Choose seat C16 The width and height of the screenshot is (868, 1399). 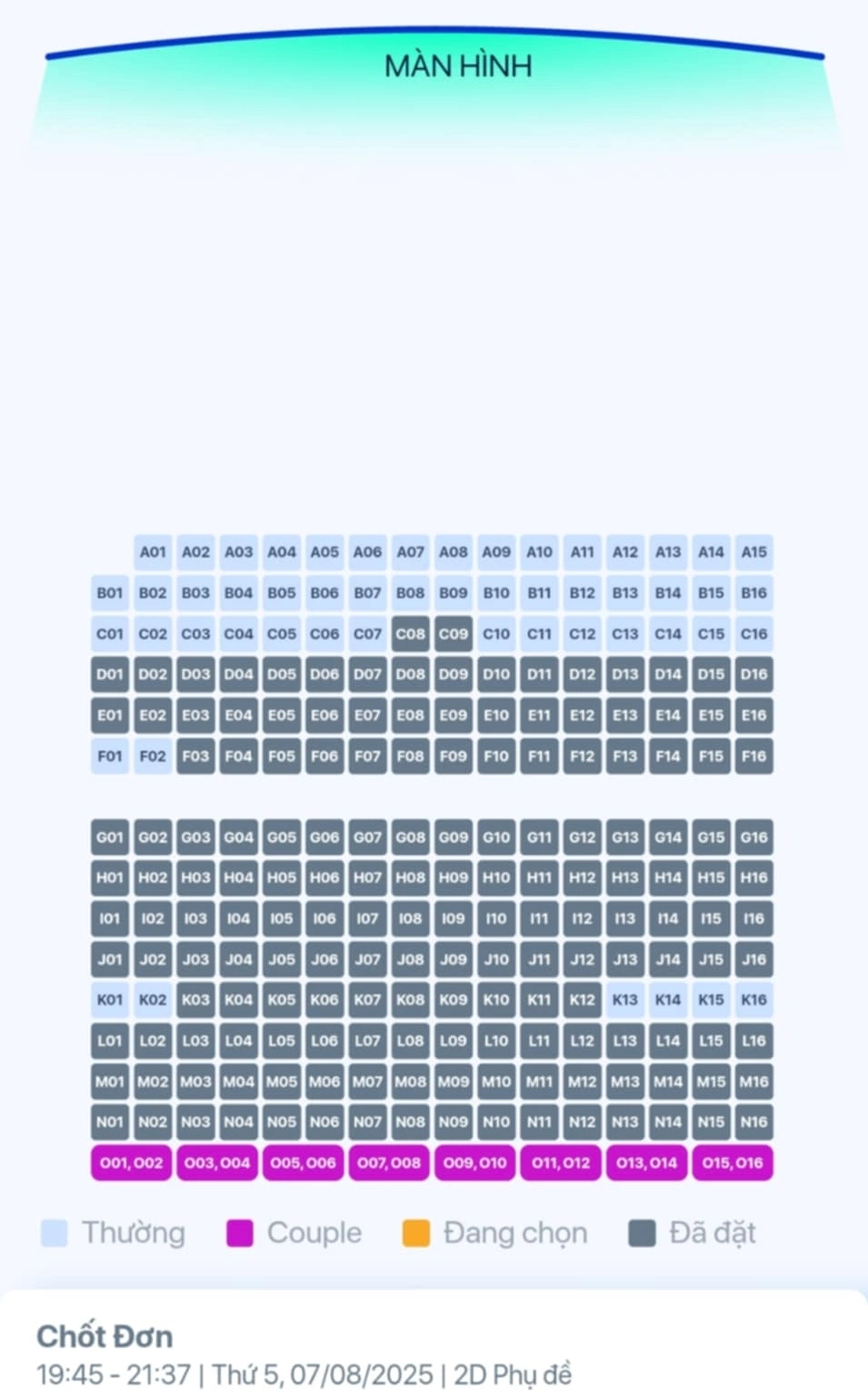coord(753,634)
